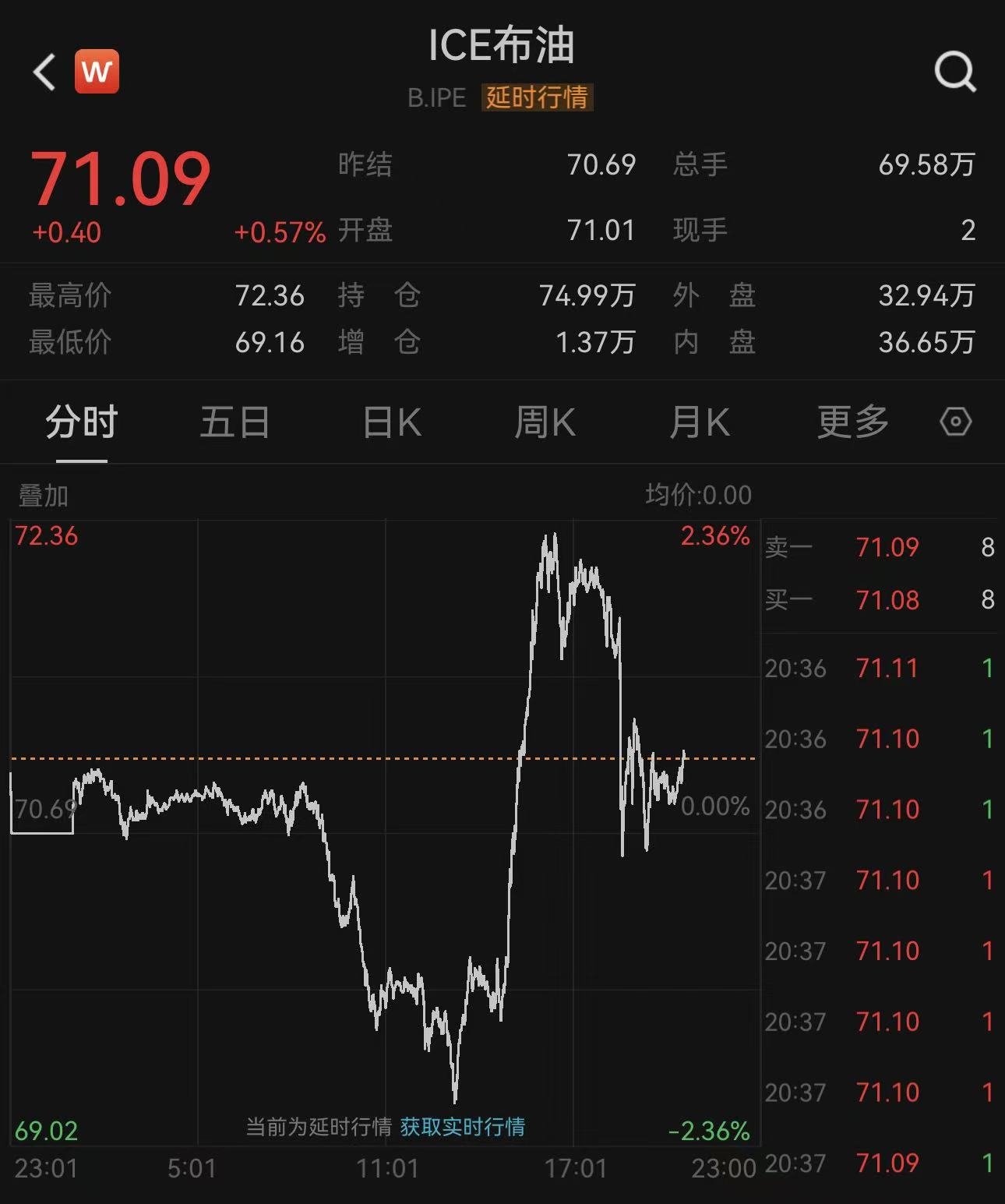Click the 均价 average price label
The width and height of the screenshot is (1005, 1204).
coord(697,494)
